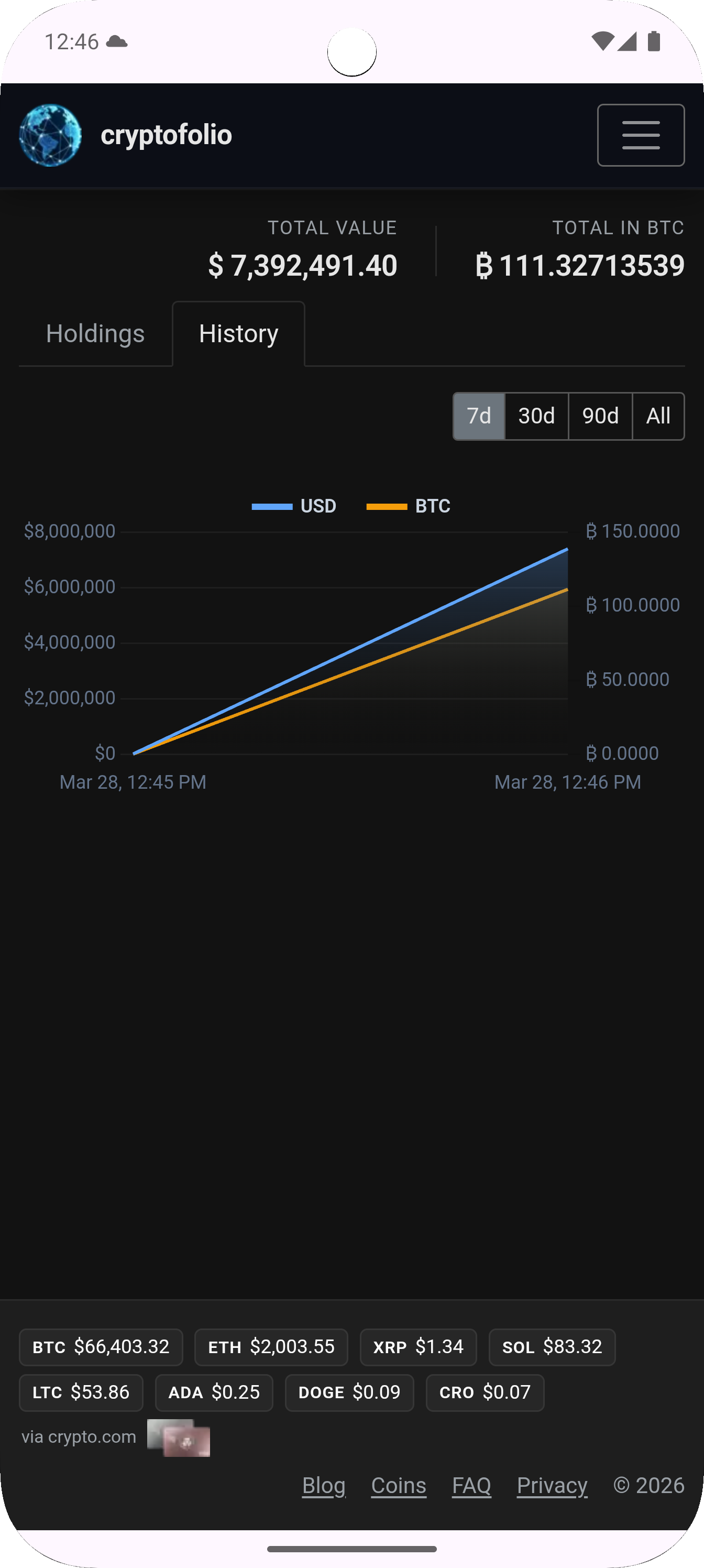Open the hamburger navigation menu

point(640,135)
